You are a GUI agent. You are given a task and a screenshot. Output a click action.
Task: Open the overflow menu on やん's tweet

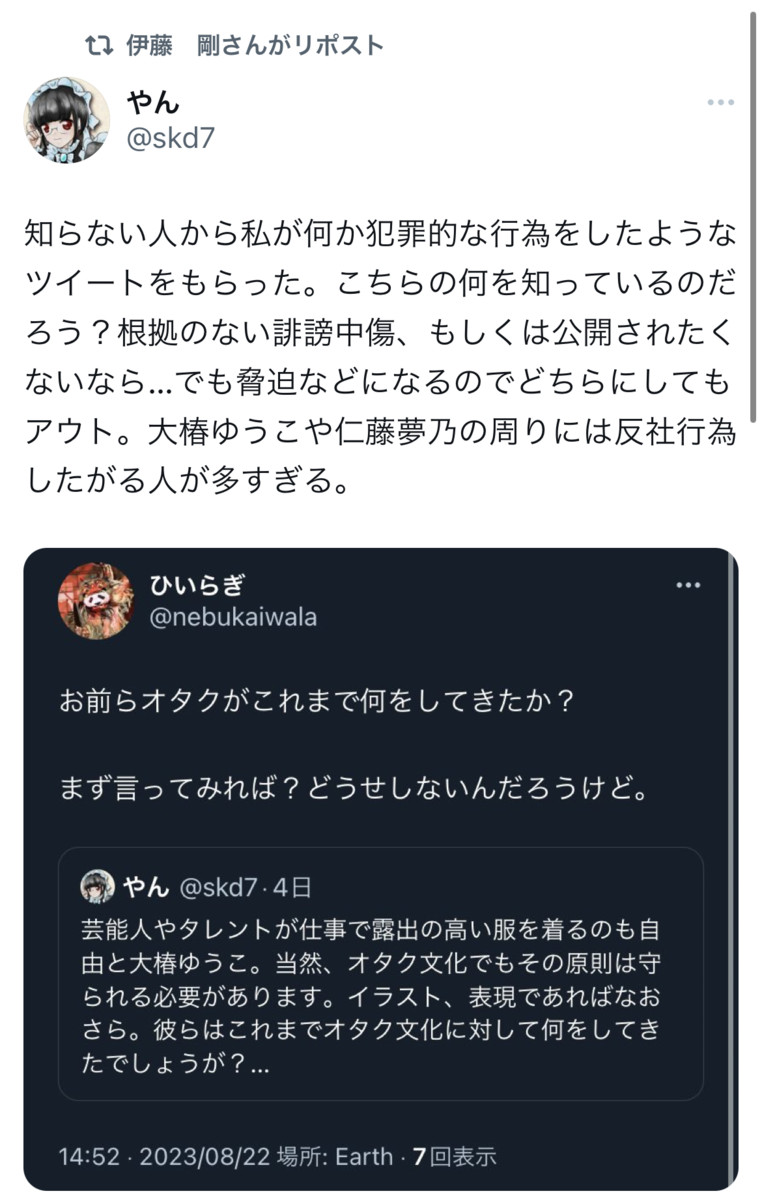coord(721,102)
